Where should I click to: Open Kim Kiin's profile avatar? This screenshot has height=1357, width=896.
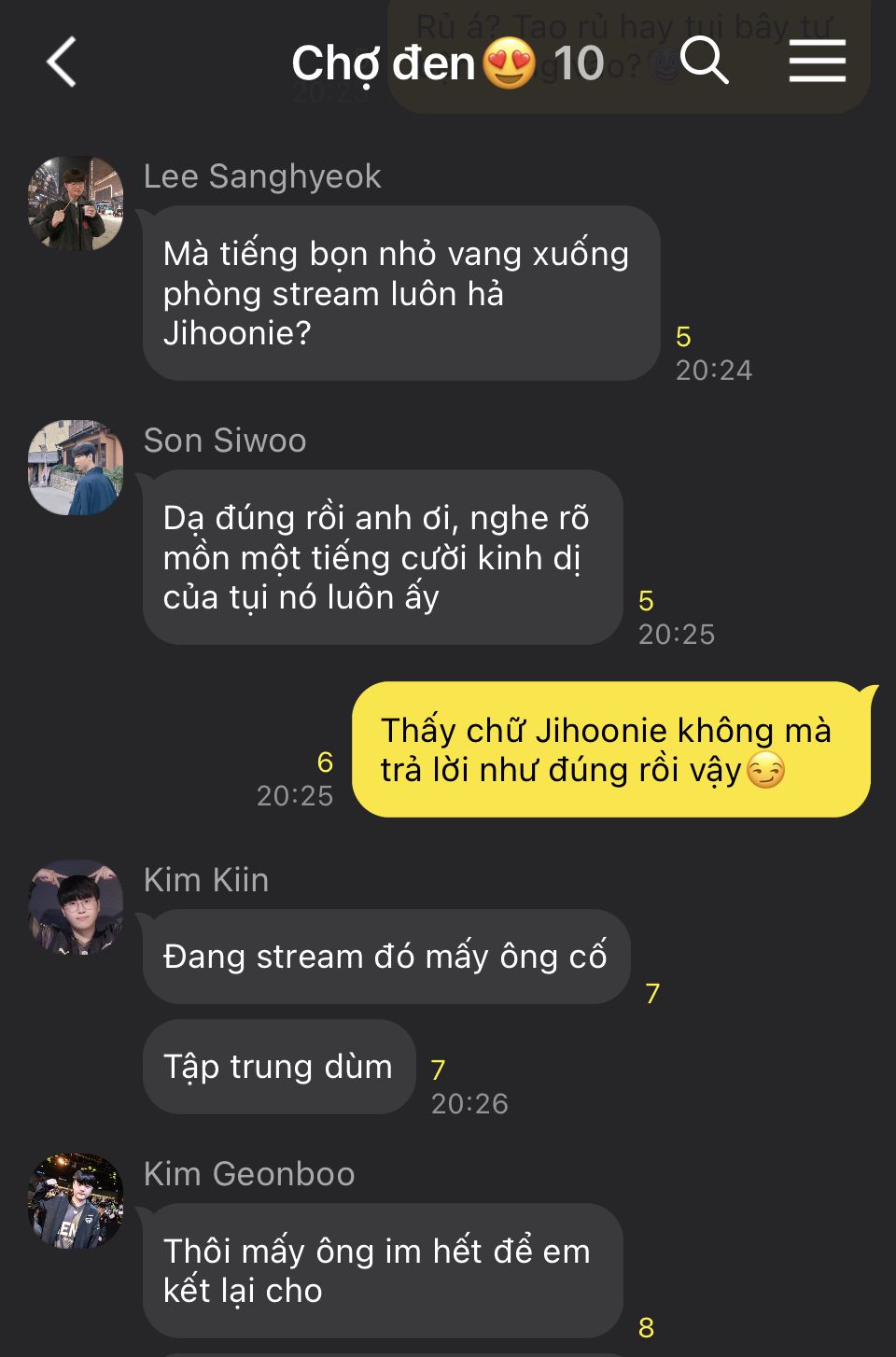[x=76, y=907]
